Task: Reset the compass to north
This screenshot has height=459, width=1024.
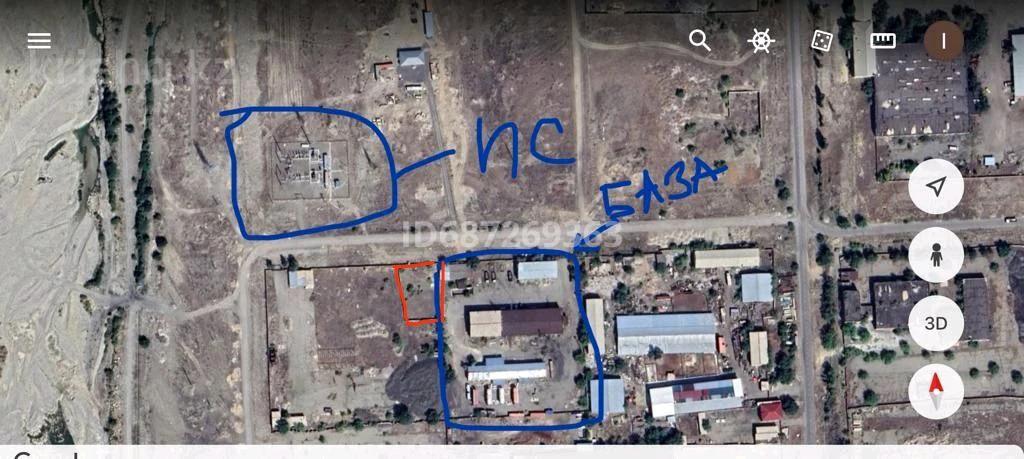Action: [x=936, y=391]
